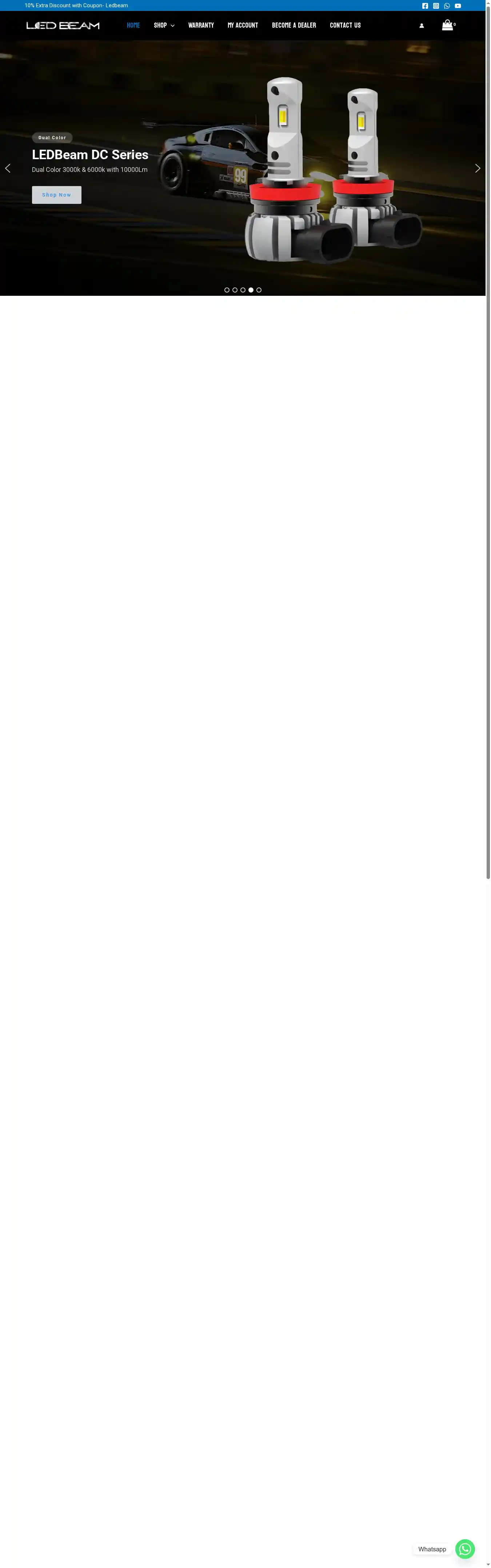Screen dimensions: 491x1568
Task: Jump to the last slide dot
Action: pos(259,290)
